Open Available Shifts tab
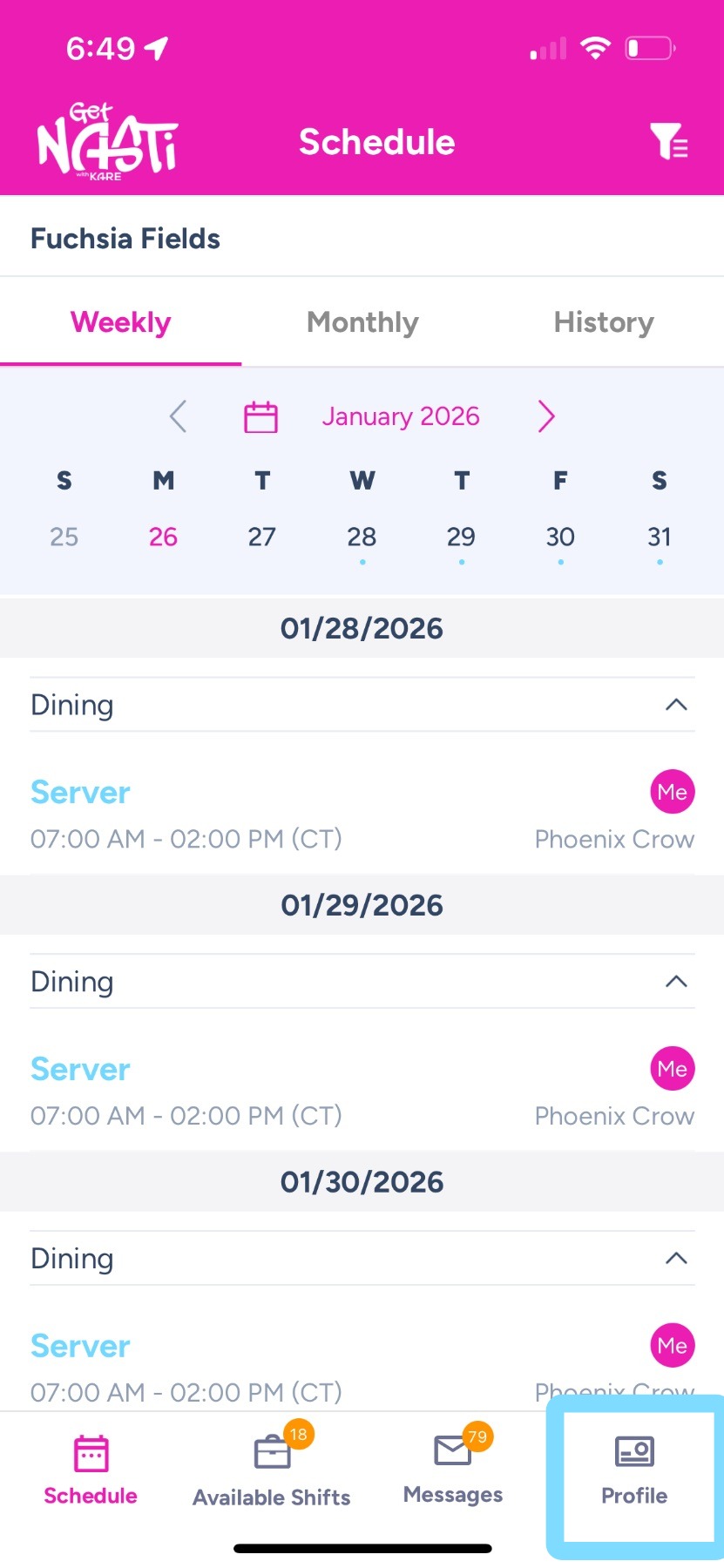 click(272, 1470)
